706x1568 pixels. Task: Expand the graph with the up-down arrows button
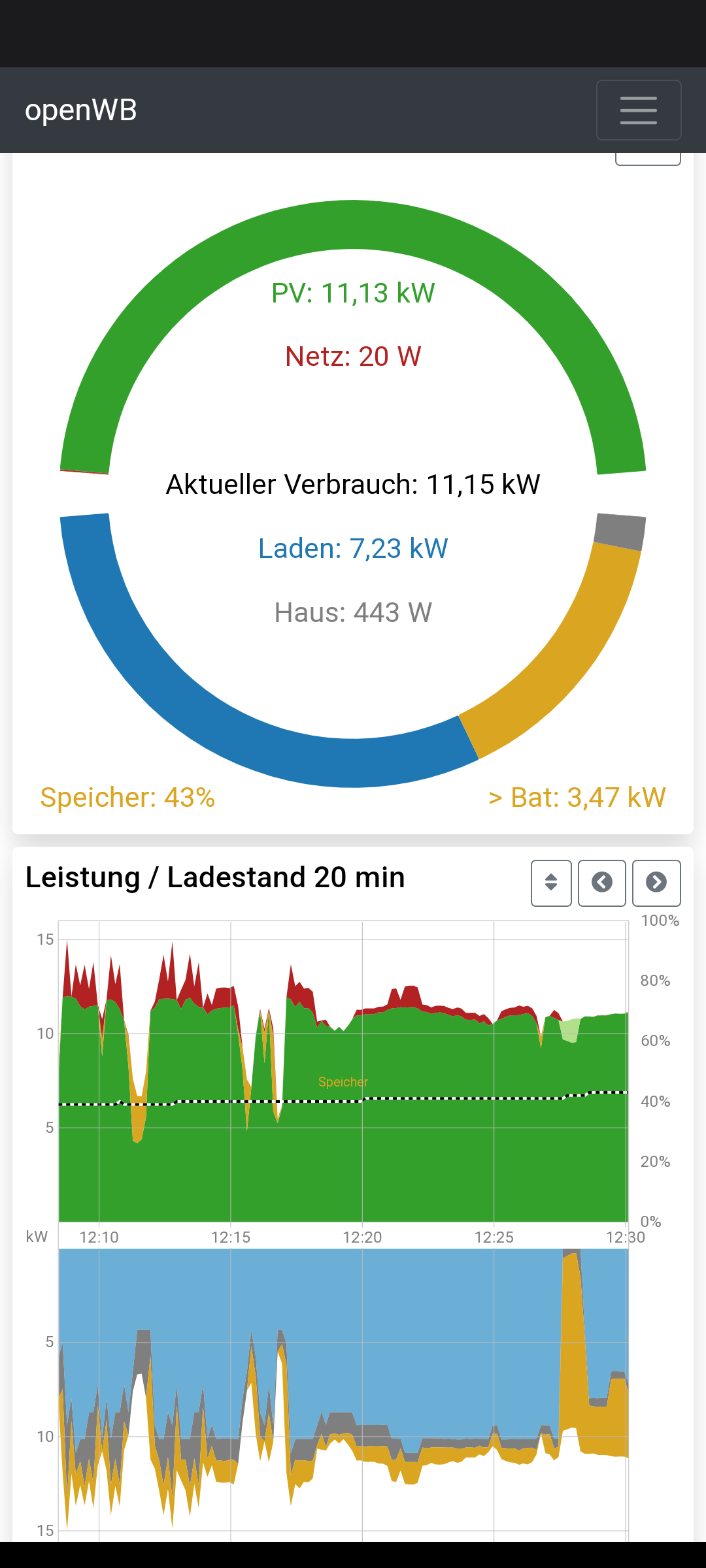551,883
